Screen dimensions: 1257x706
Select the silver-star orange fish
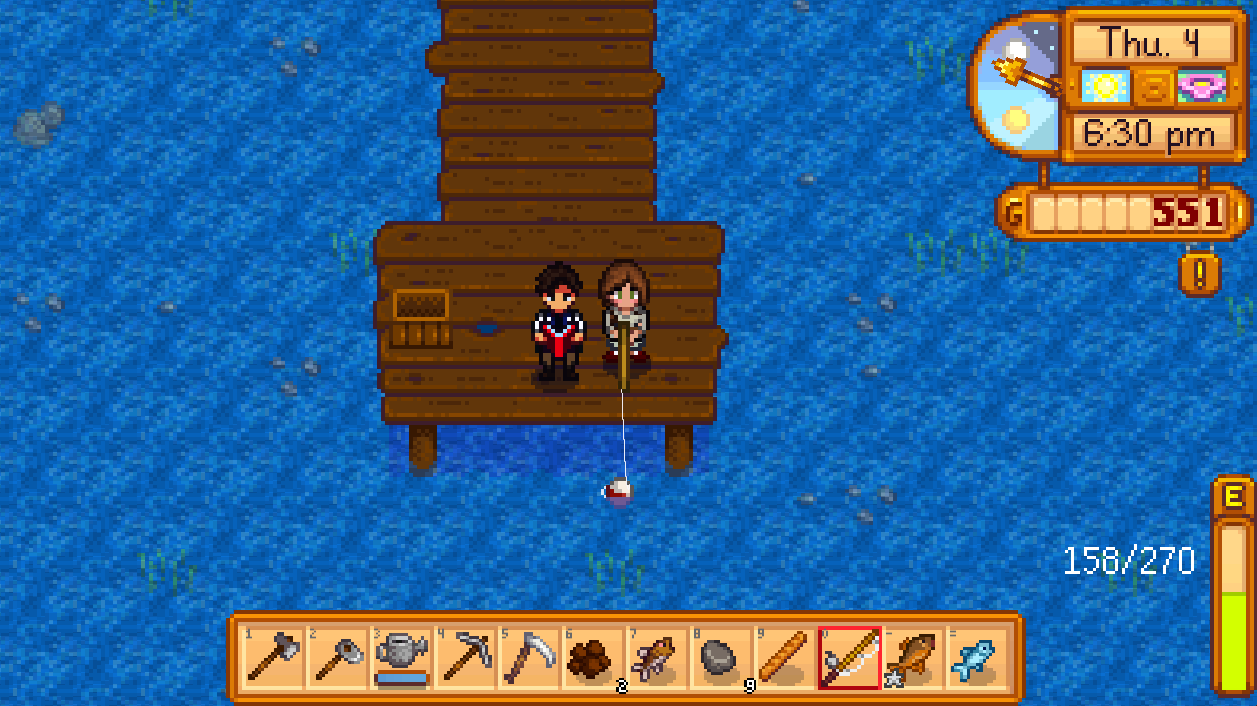pyautogui.click(x=913, y=657)
